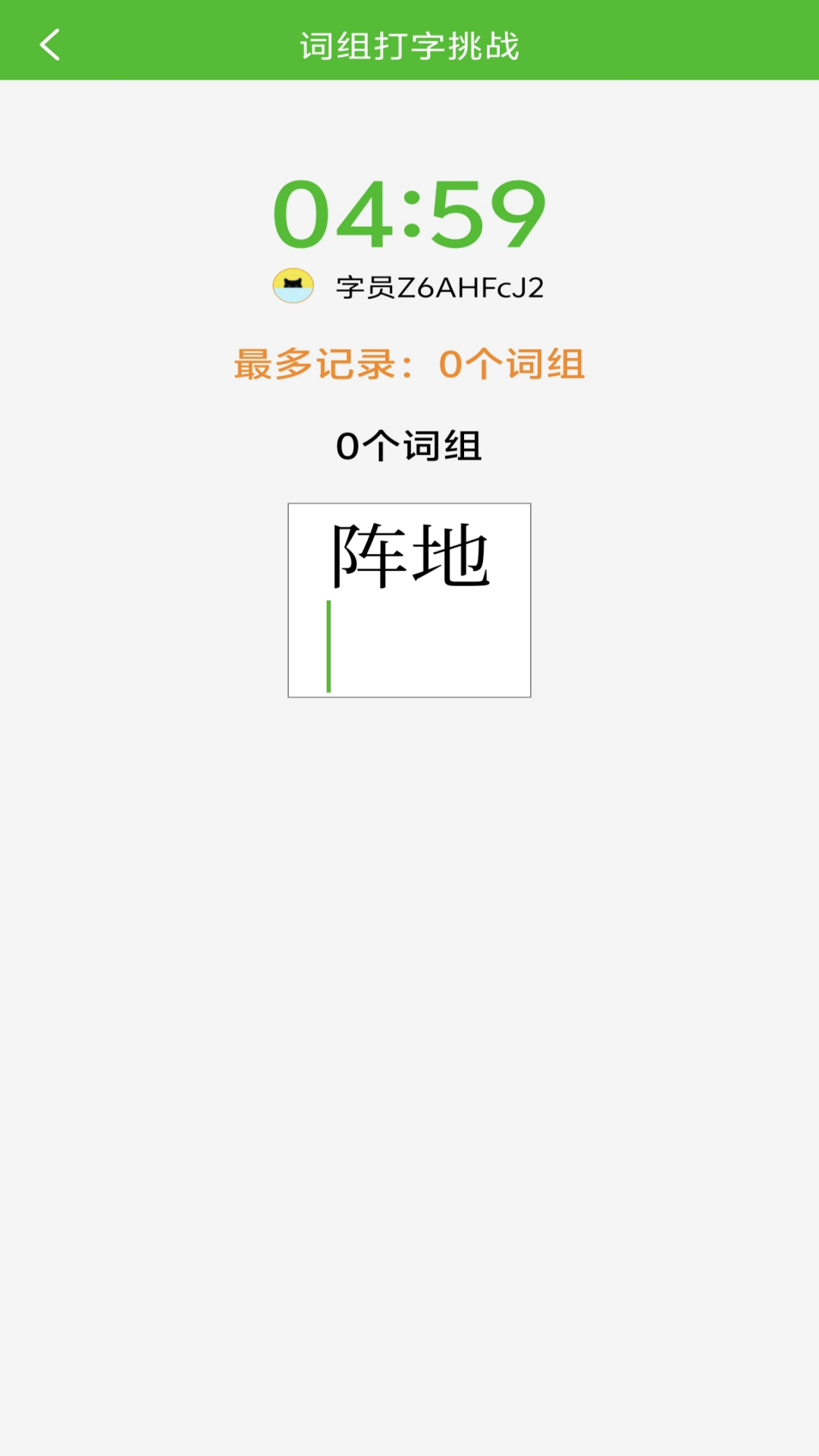Tap the green text cursor in the answer box
Screen dimensions: 819x1456
[328, 645]
